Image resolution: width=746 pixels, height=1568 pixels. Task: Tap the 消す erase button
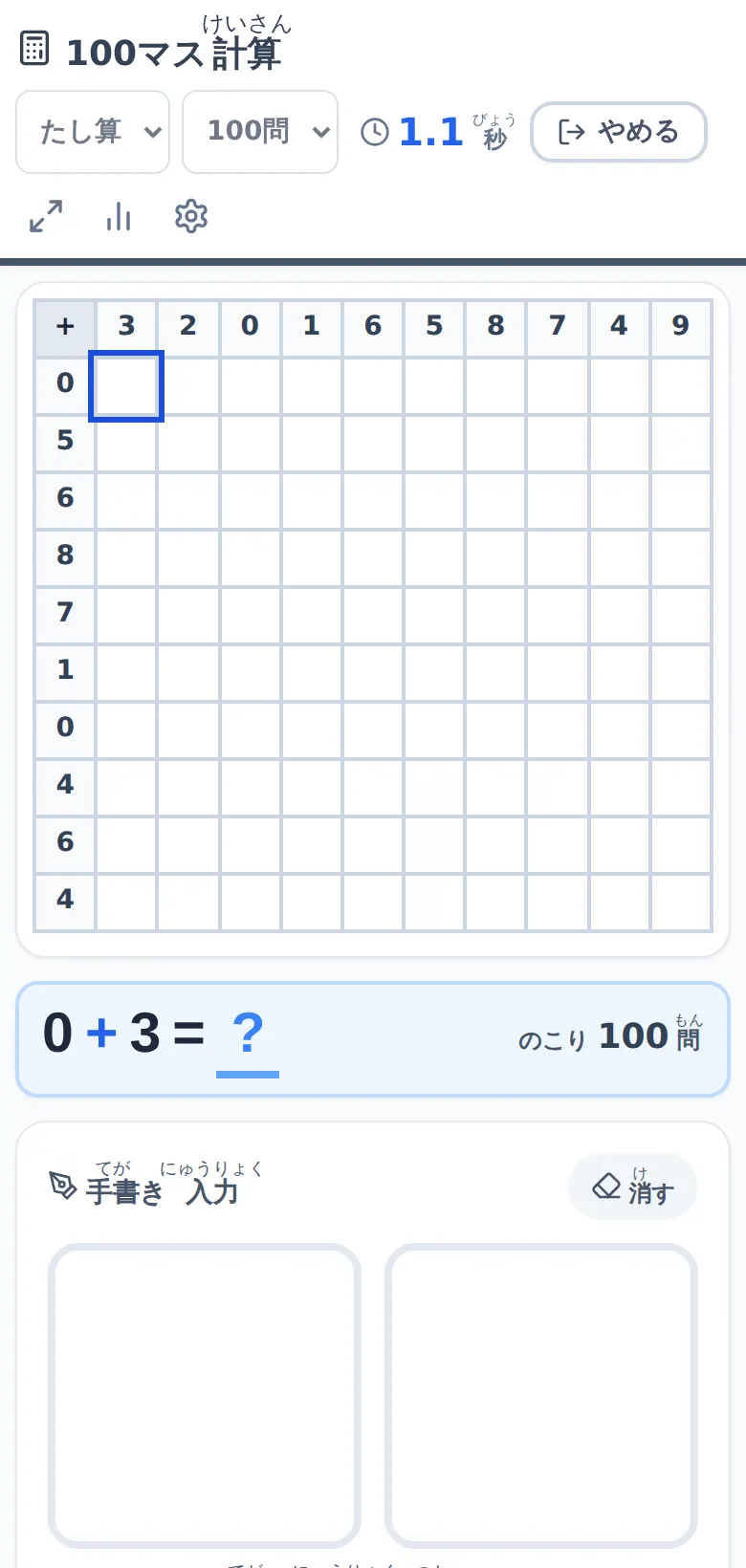[x=633, y=1187]
